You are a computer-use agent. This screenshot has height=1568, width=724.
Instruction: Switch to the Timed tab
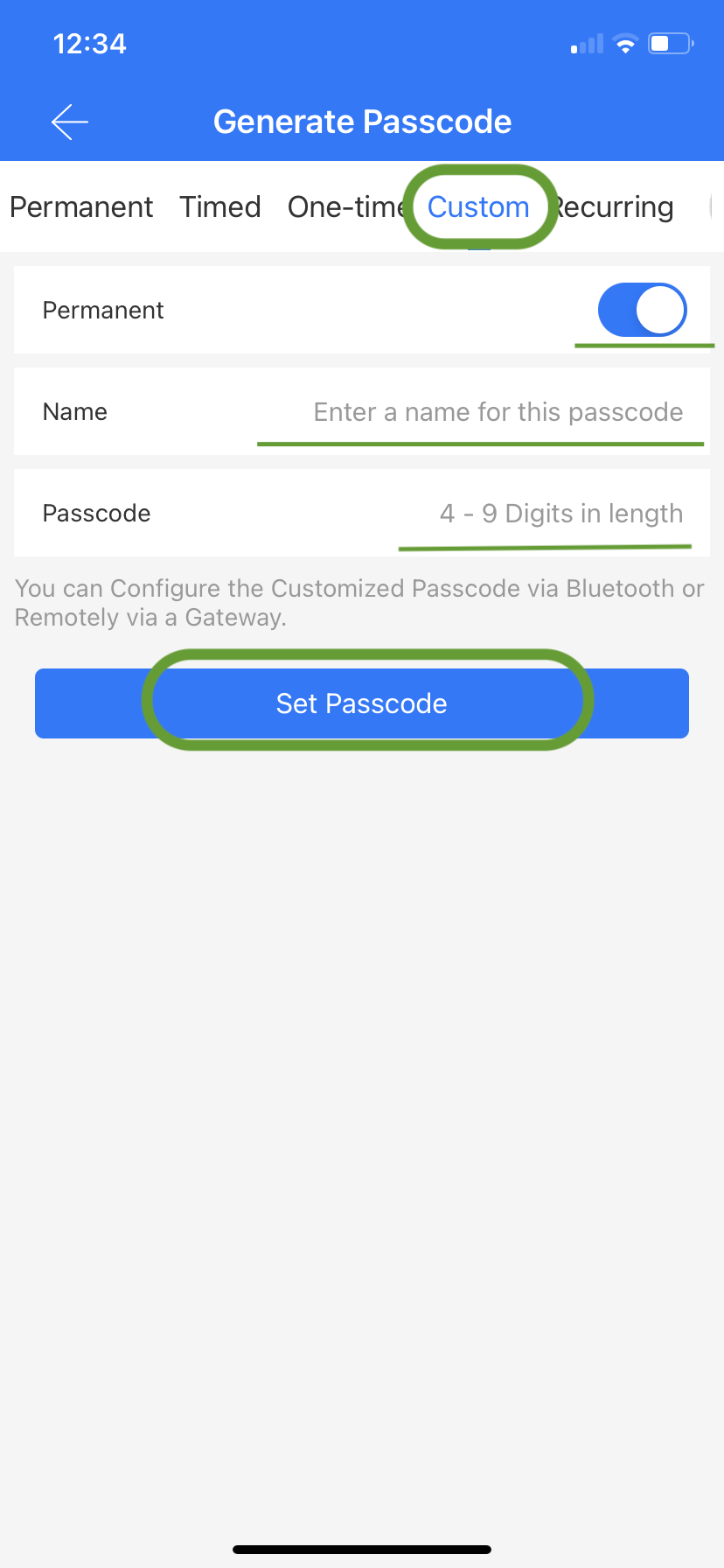tap(220, 207)
